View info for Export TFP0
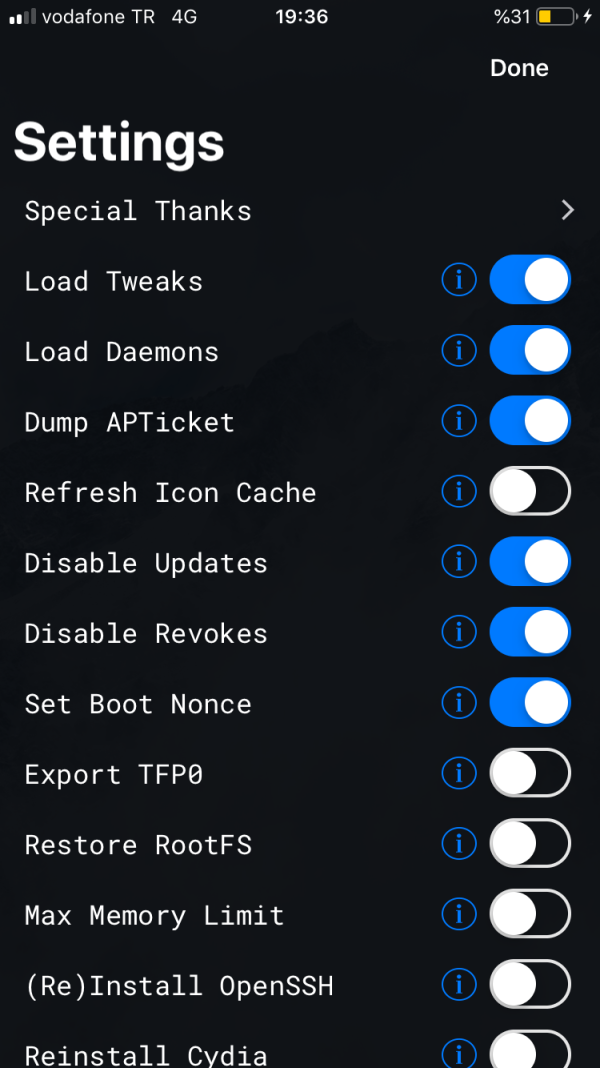Image resolution: width=600 pixels, height=1068 pixels. pyautogui.click(x=459, y=774)
